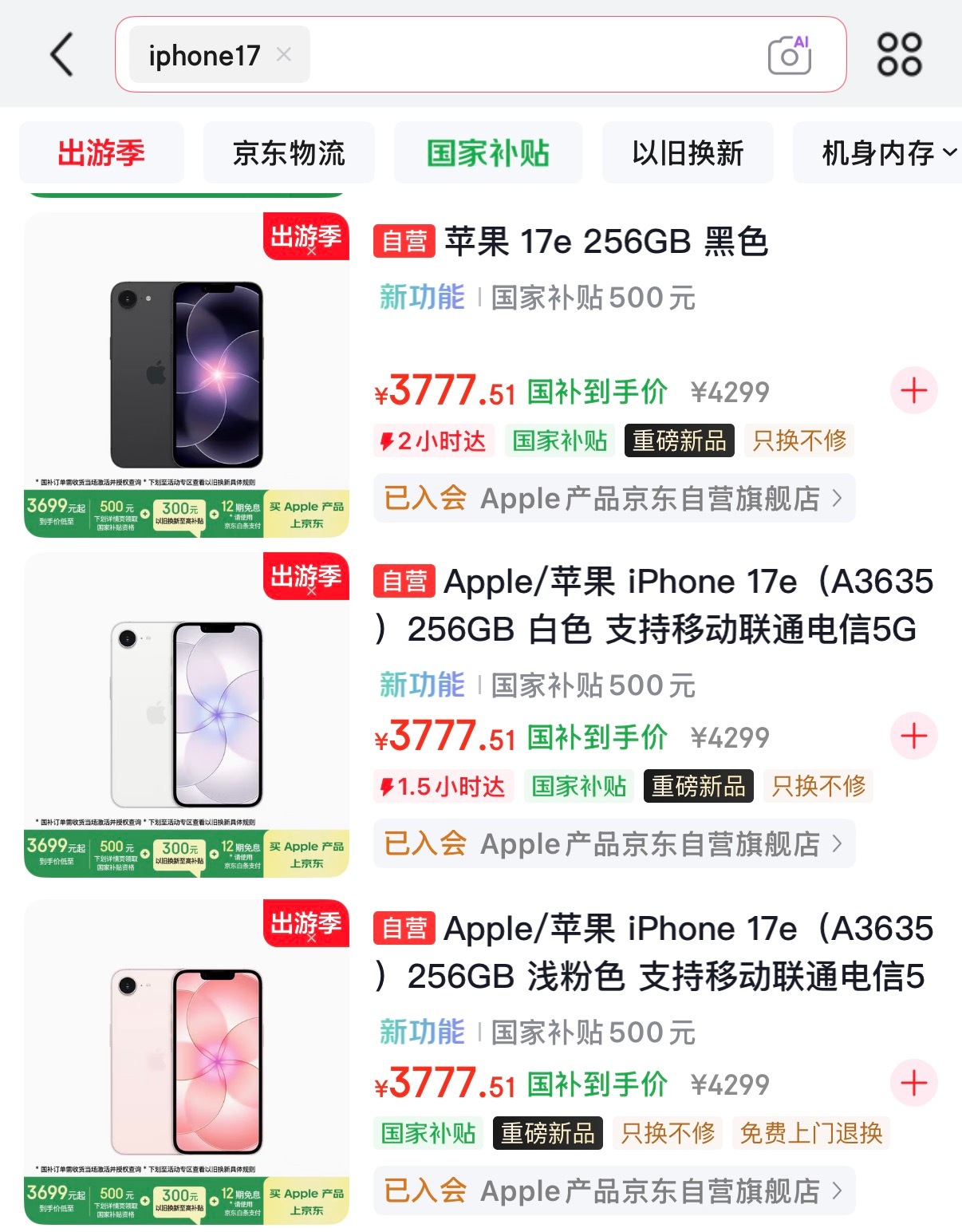Screen dimensions: 962x1232
Task: Toggle the 京东物流 filter
Action: (289, 152)
